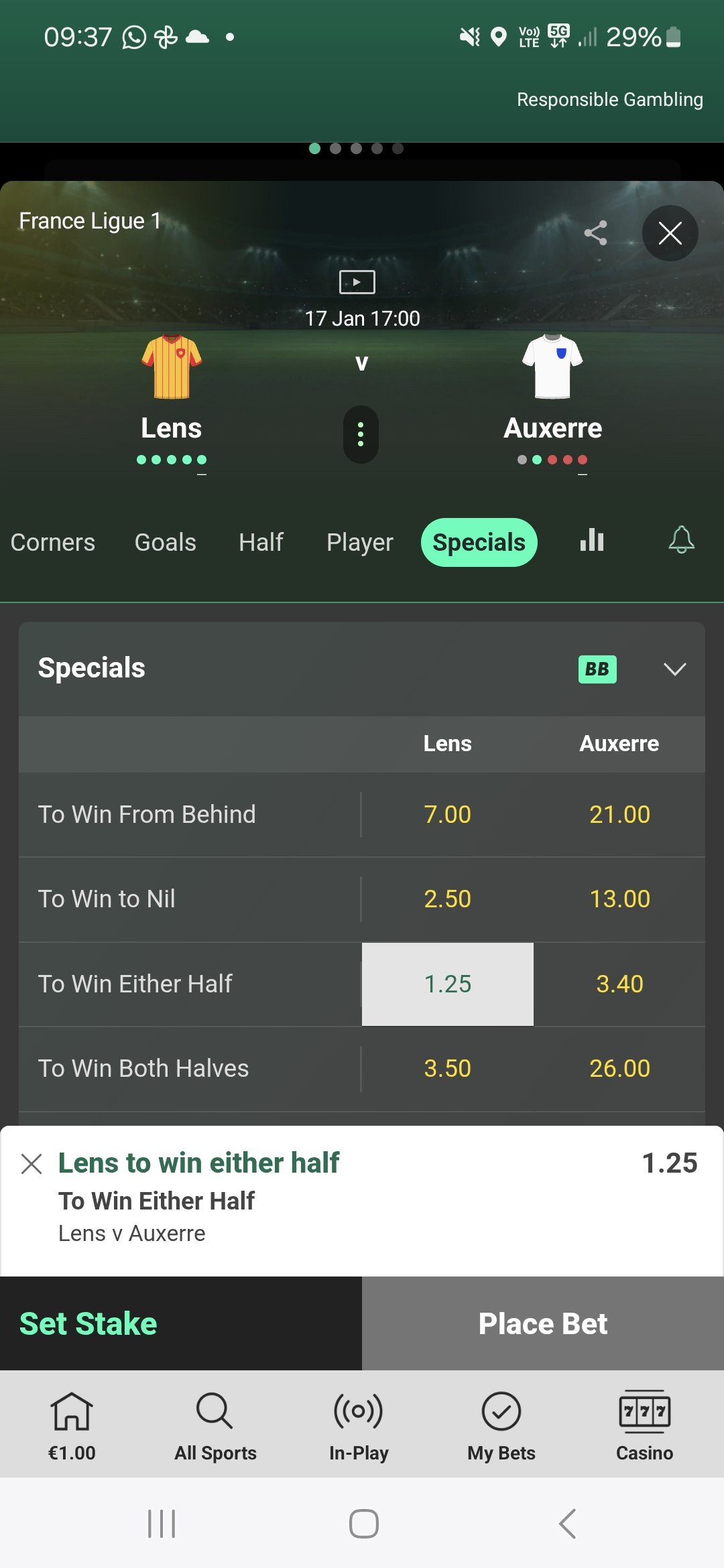The image size is (724, 1568).
Task: Select Auxerre To Win Either Half at 3.40
Action: (x=619, y=984)
